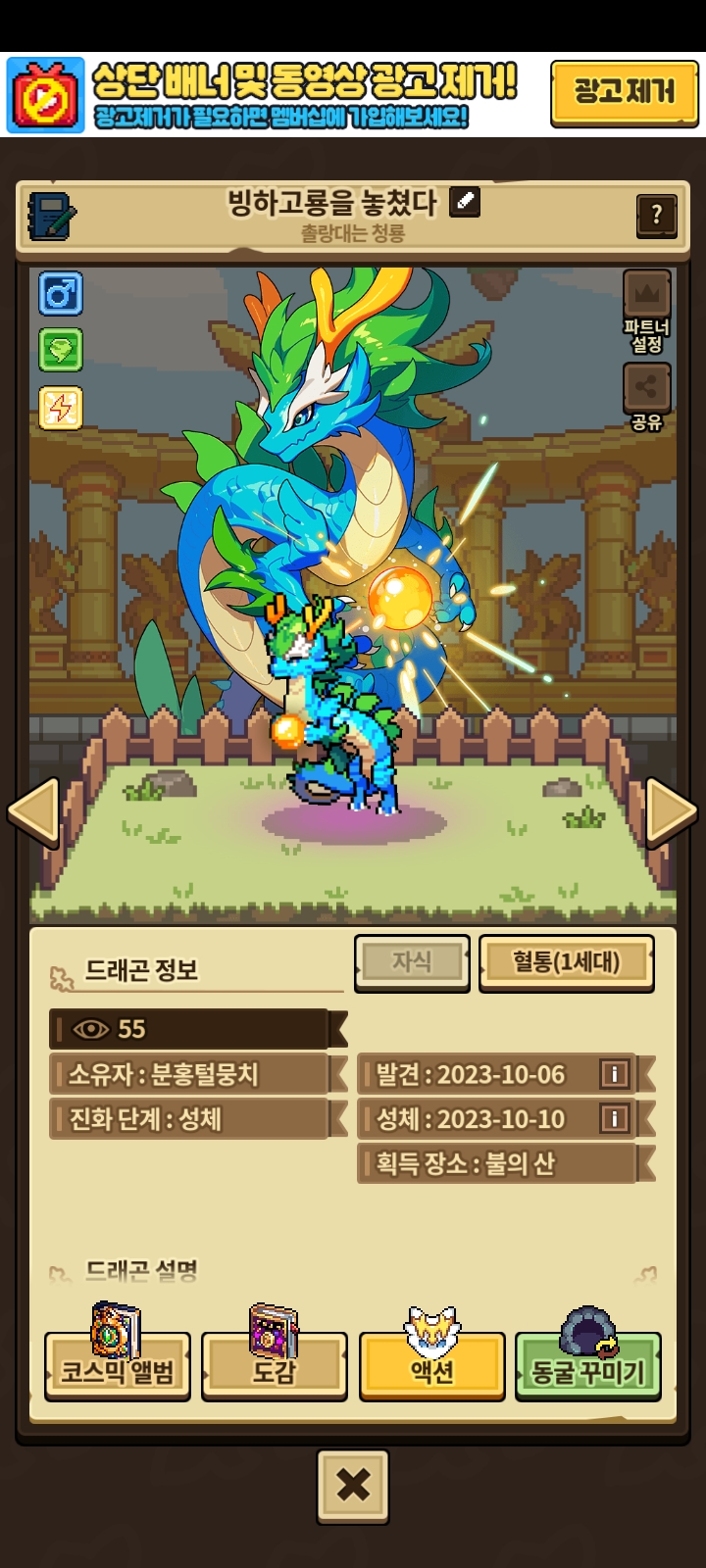Select the 액션 button
Screen dimensions: 706x1568
pos(431,1365)
